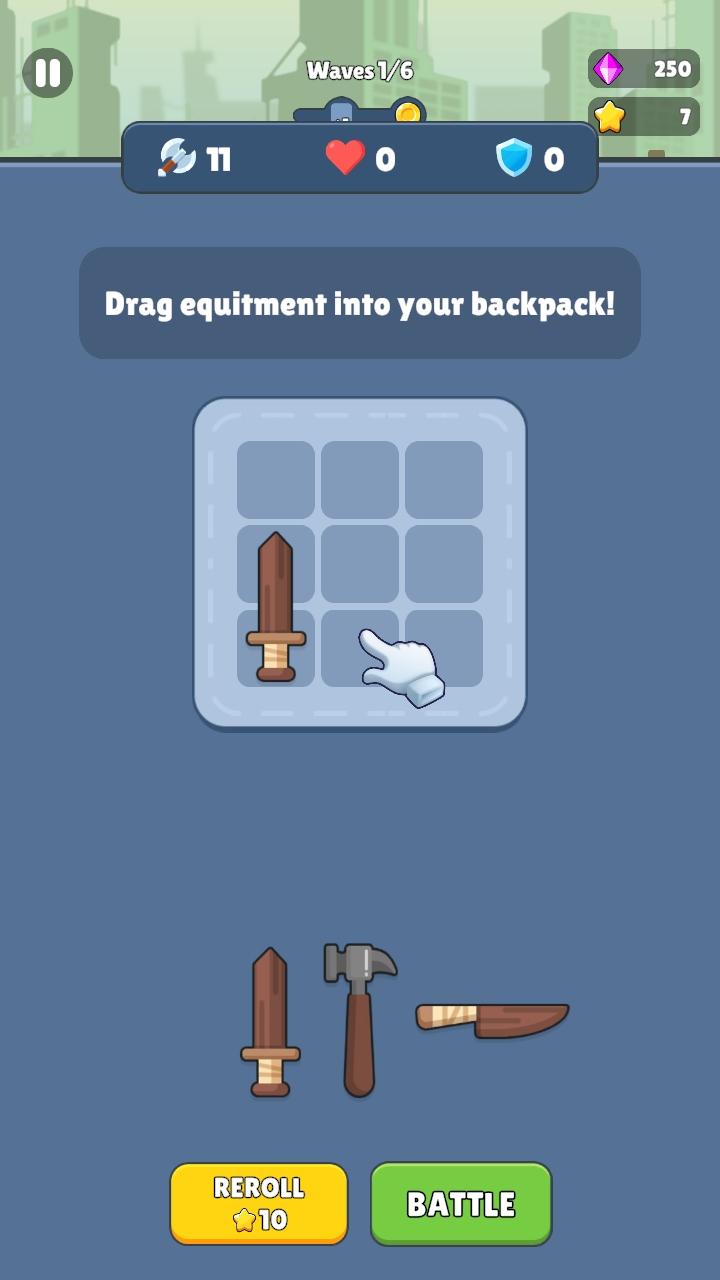720x1280 pixels.
Task: Select the knife equipment item
Action: point(493,1020)
